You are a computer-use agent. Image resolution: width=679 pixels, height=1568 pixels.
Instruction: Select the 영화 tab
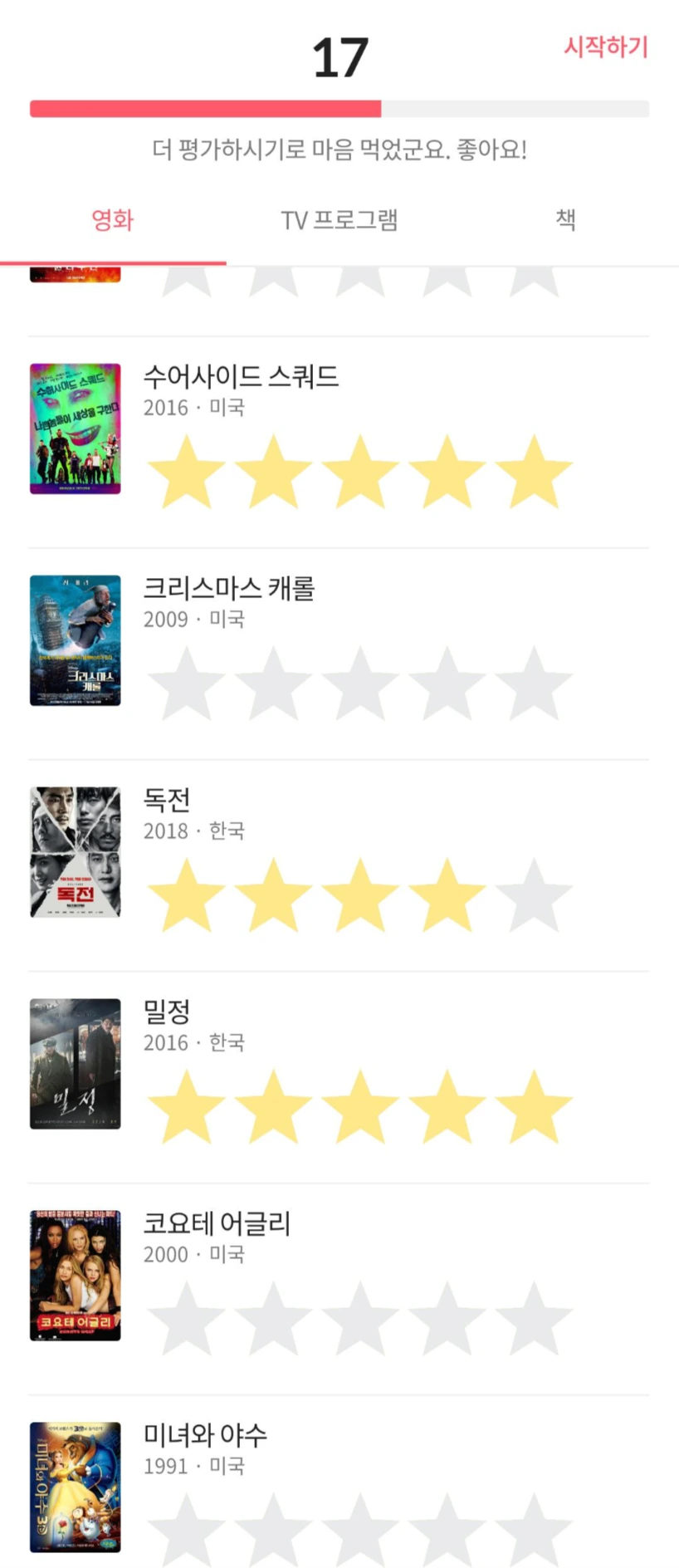[112, 220]
